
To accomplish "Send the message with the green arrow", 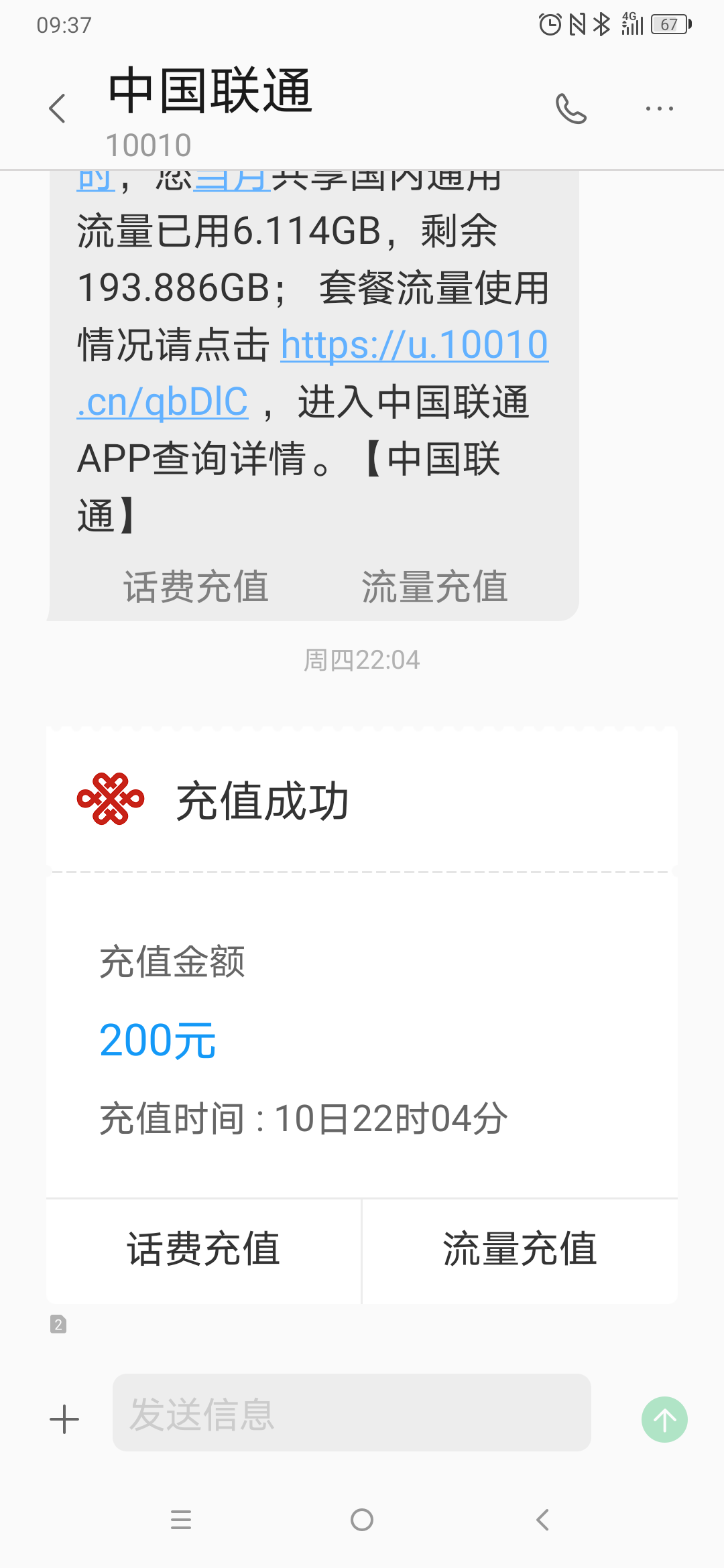I will click(x=664, y=1419).
